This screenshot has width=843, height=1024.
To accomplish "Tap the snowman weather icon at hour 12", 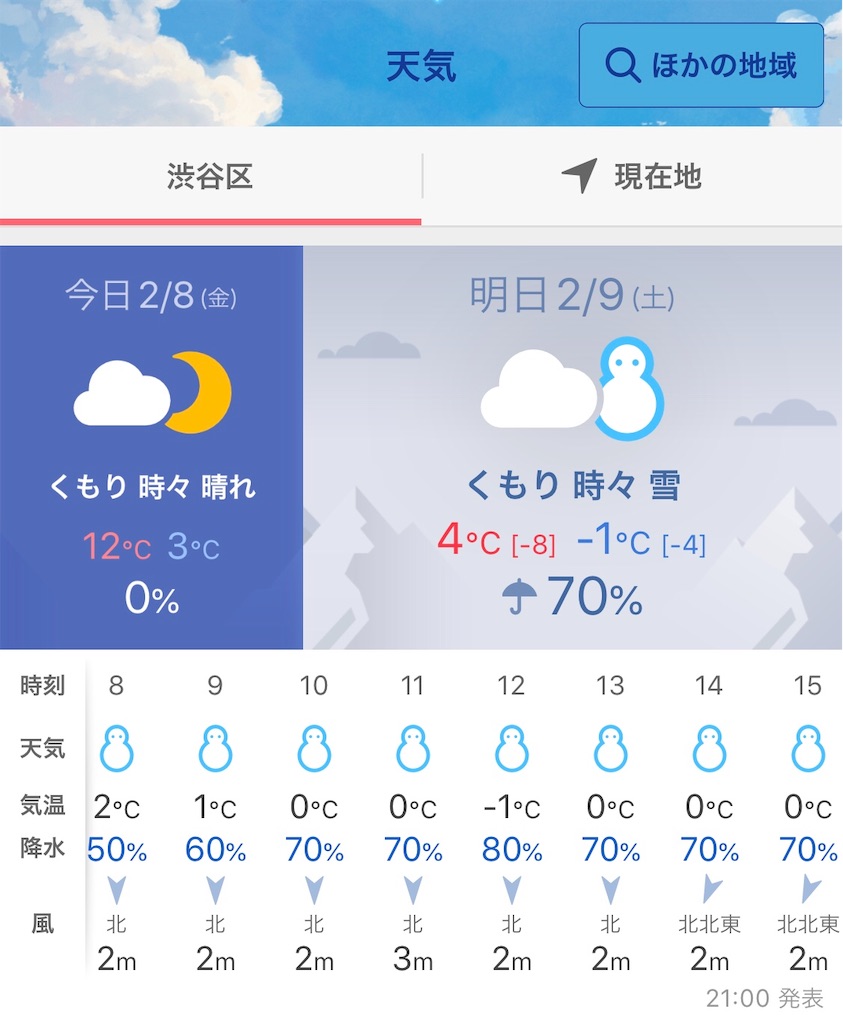I will 512,748.
